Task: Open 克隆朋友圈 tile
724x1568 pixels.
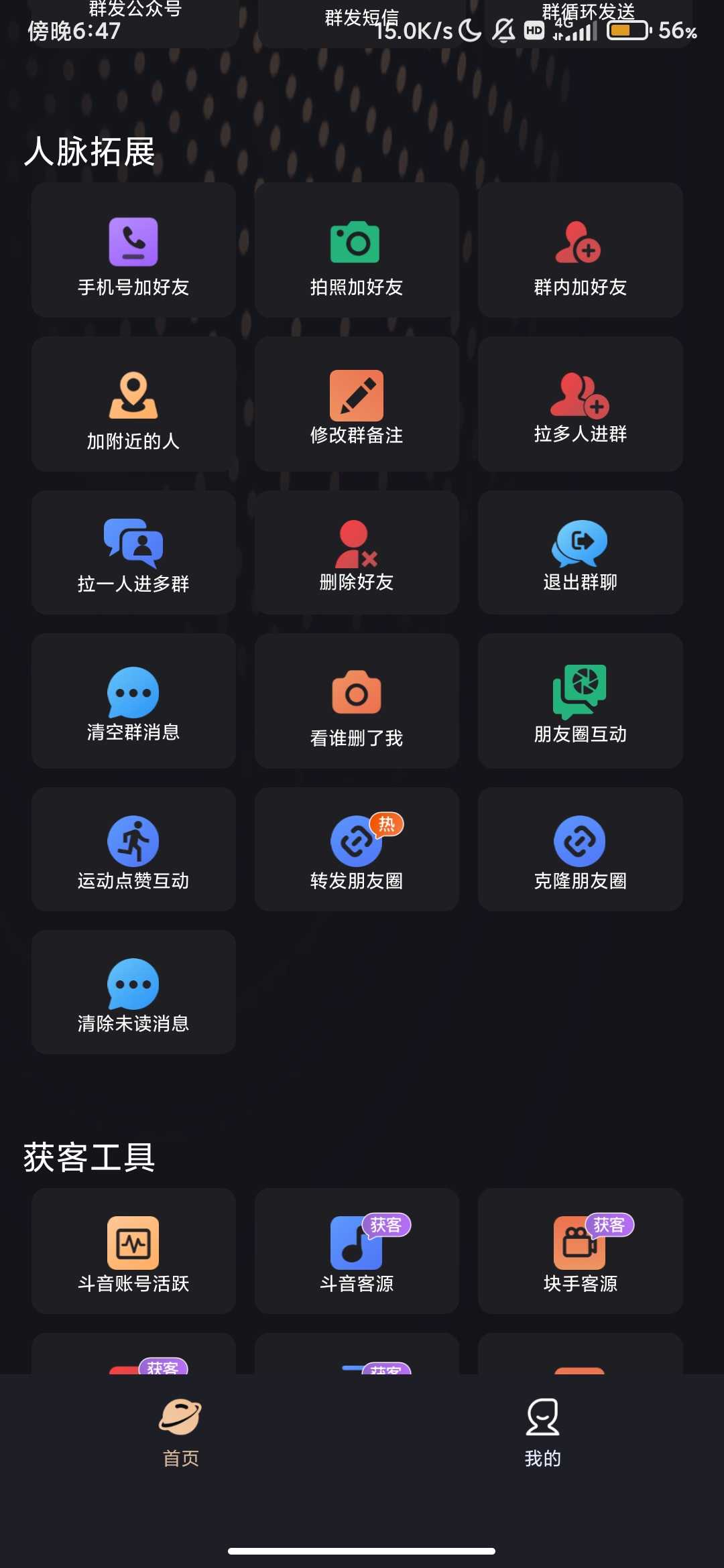Action: pos(581,849)
